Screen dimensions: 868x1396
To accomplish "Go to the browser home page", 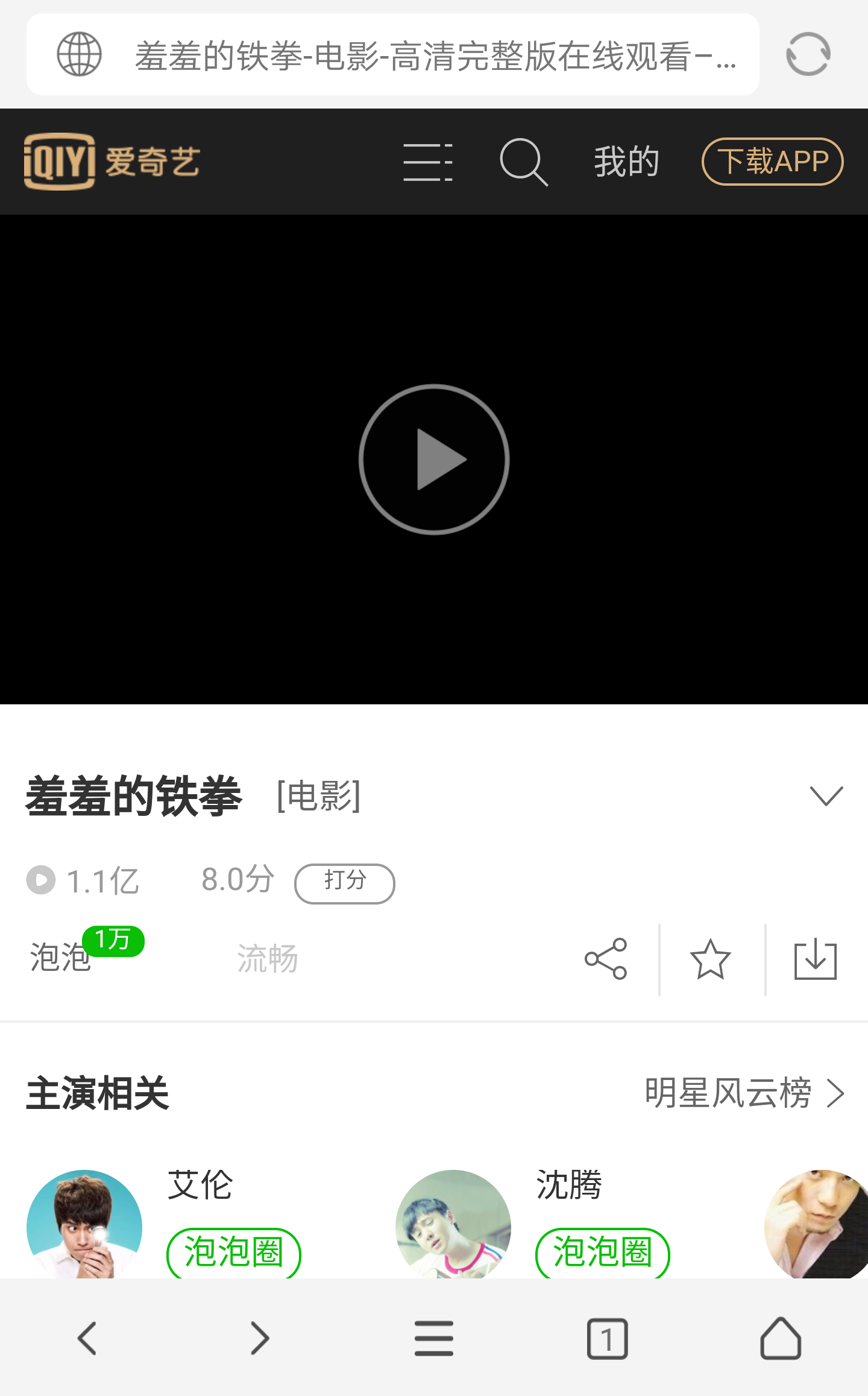I will tap(780, 1338).
